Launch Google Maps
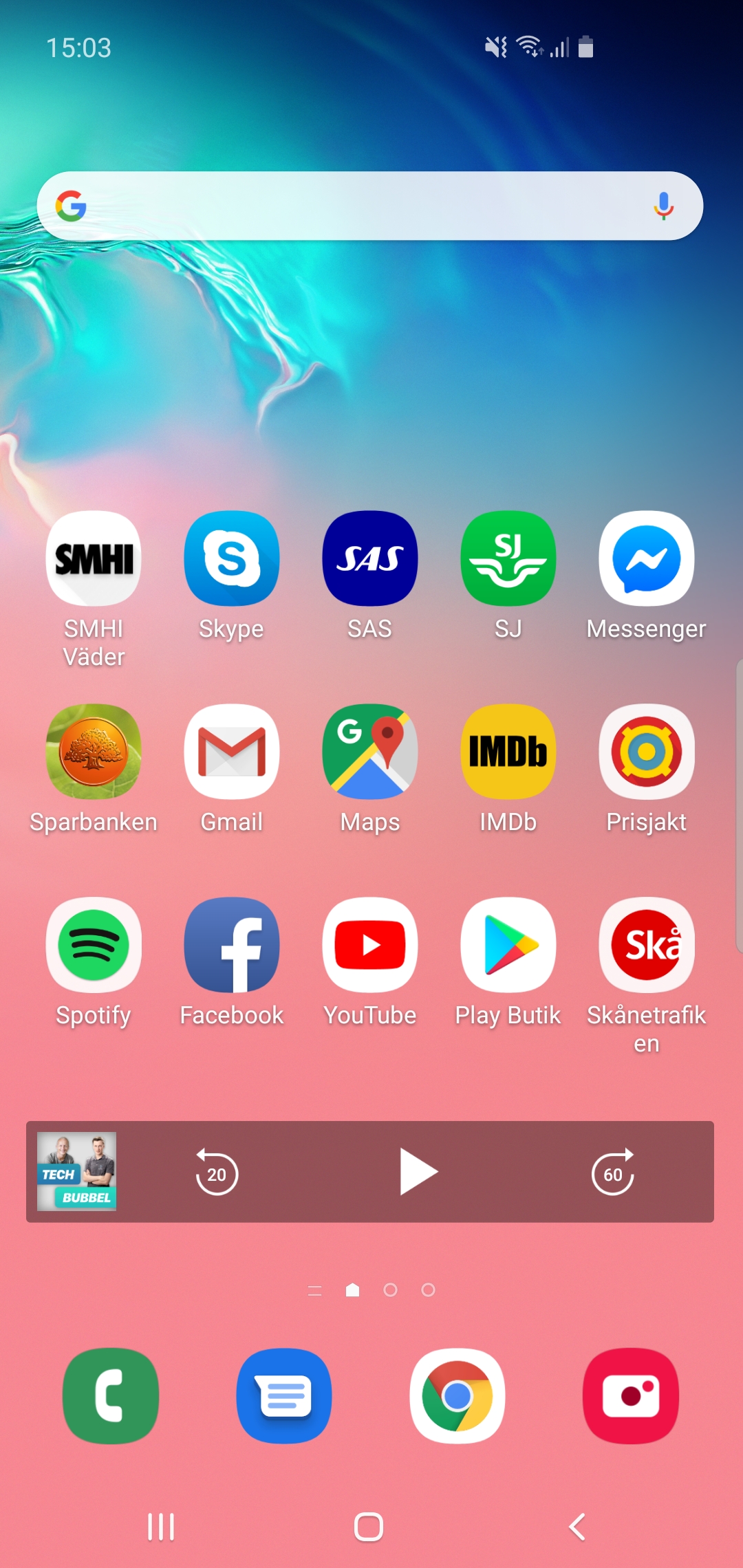 coord(370,752)
